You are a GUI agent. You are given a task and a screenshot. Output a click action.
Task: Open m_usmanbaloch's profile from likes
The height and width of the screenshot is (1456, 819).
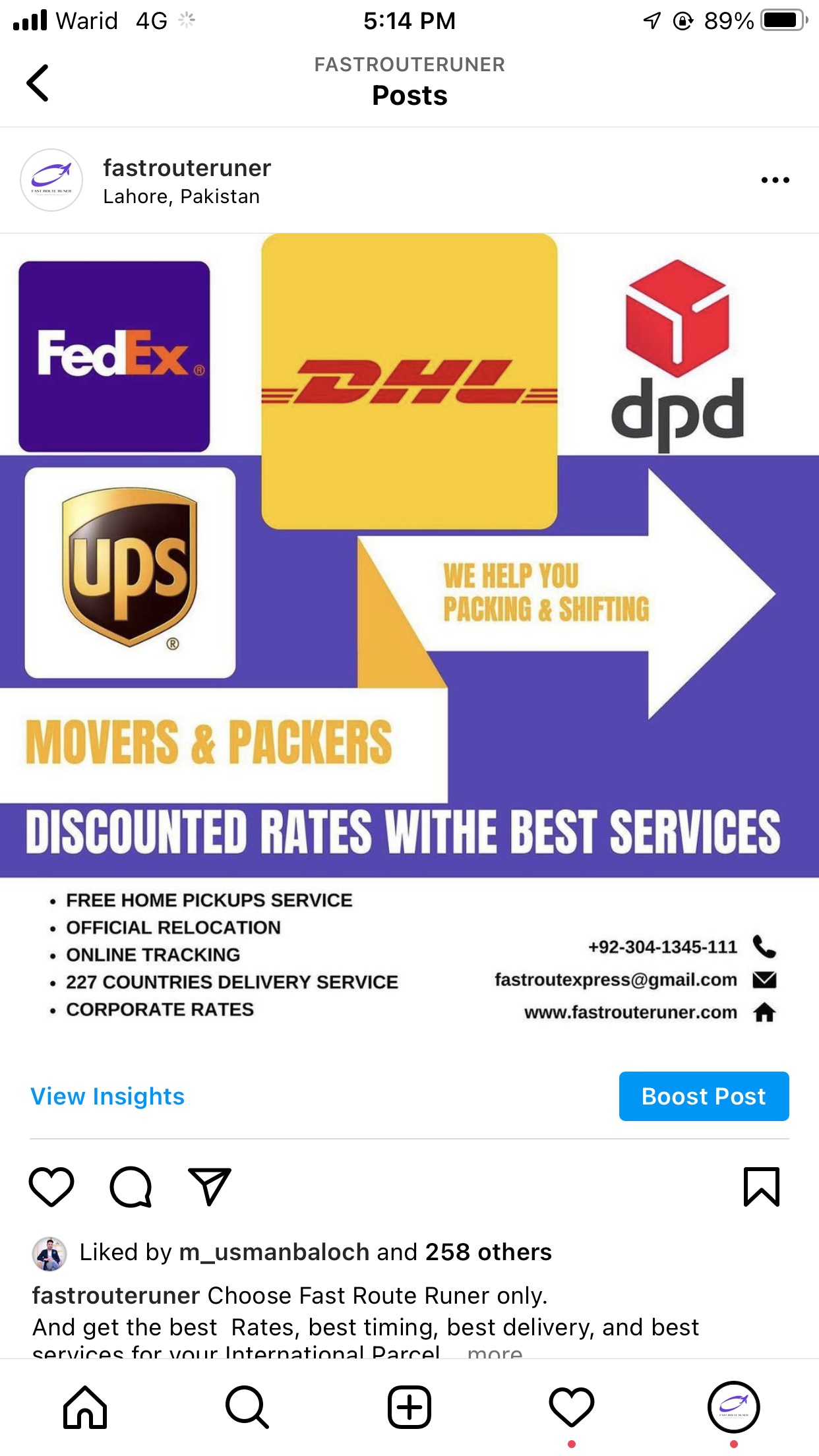[x=274, y=1252]
